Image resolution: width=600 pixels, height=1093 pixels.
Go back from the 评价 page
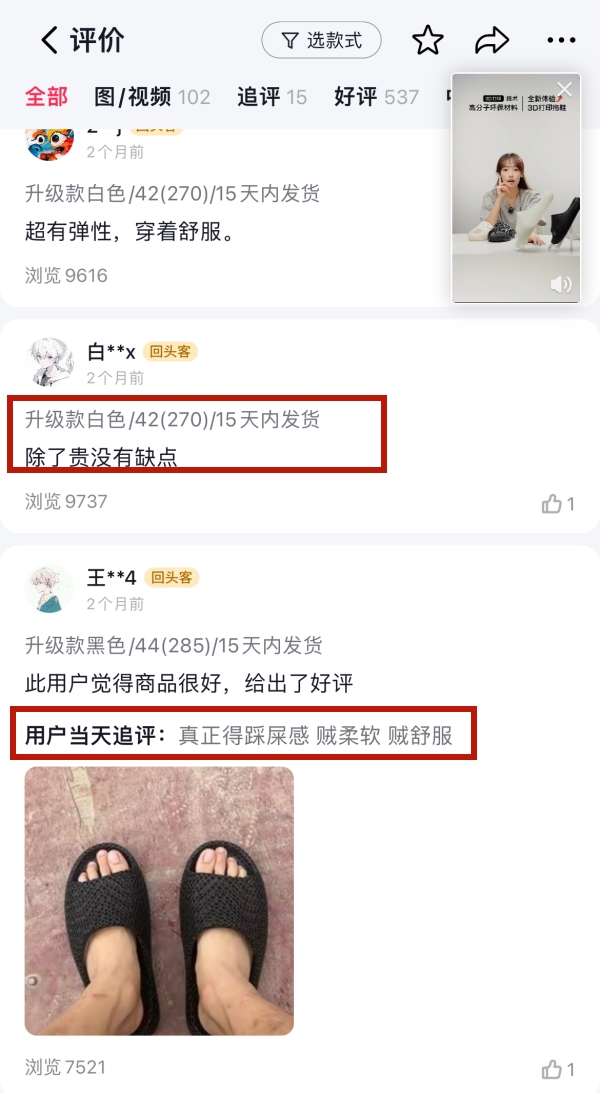[49, 40]
